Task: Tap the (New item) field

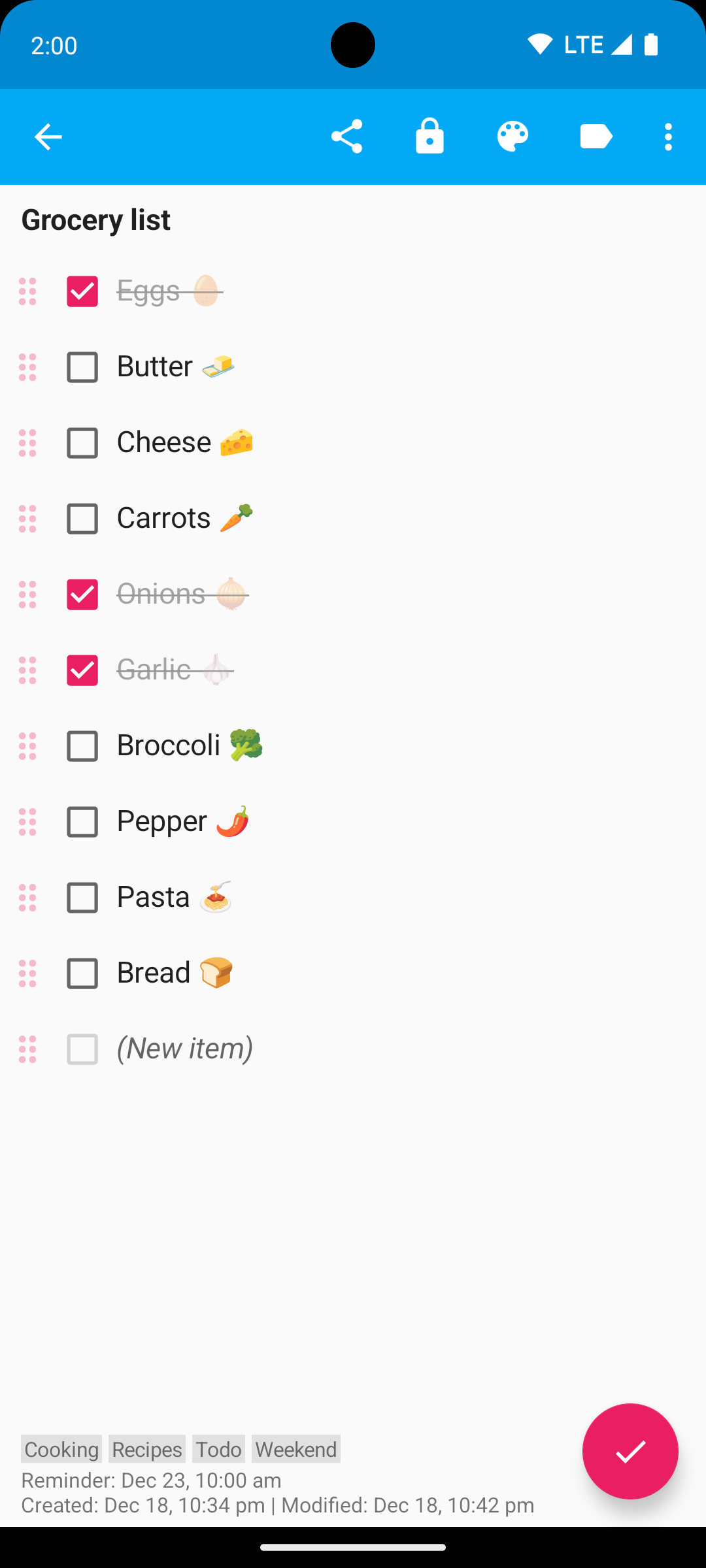Action: point(185,1049)
